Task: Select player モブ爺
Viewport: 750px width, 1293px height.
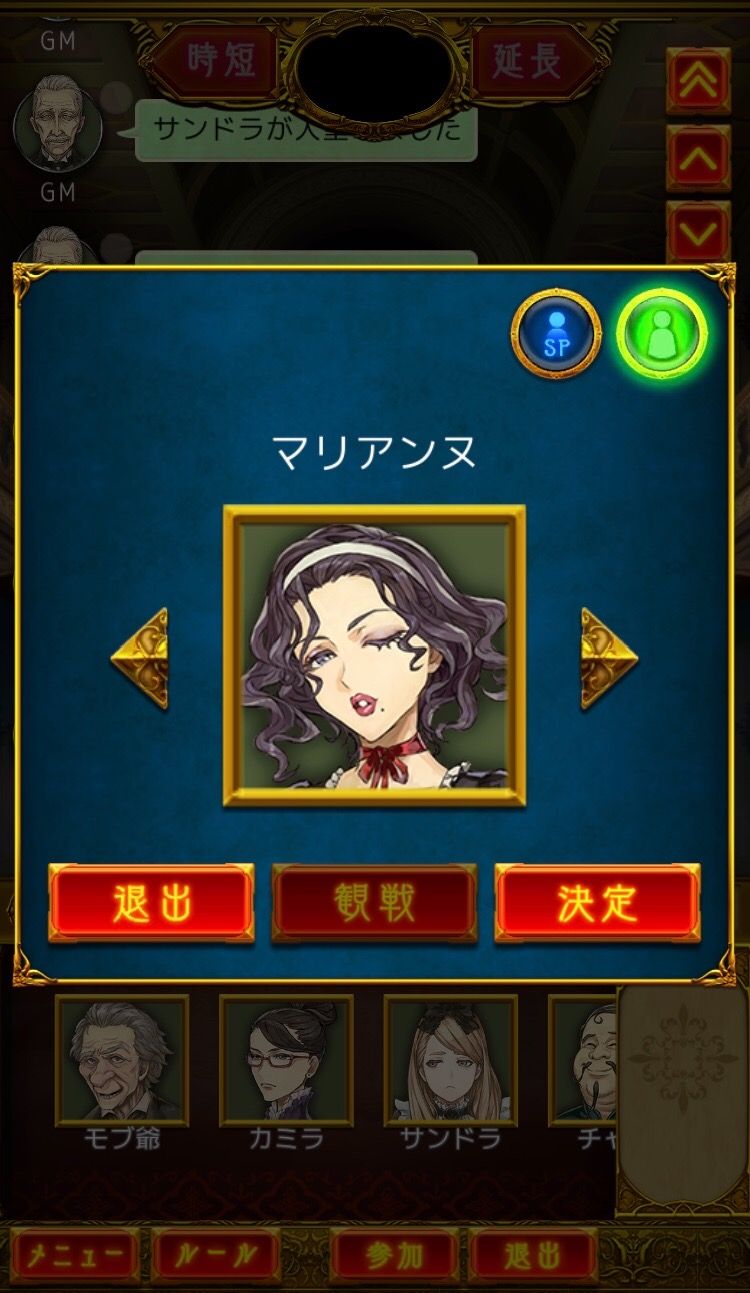Action: pos(121,1060)
